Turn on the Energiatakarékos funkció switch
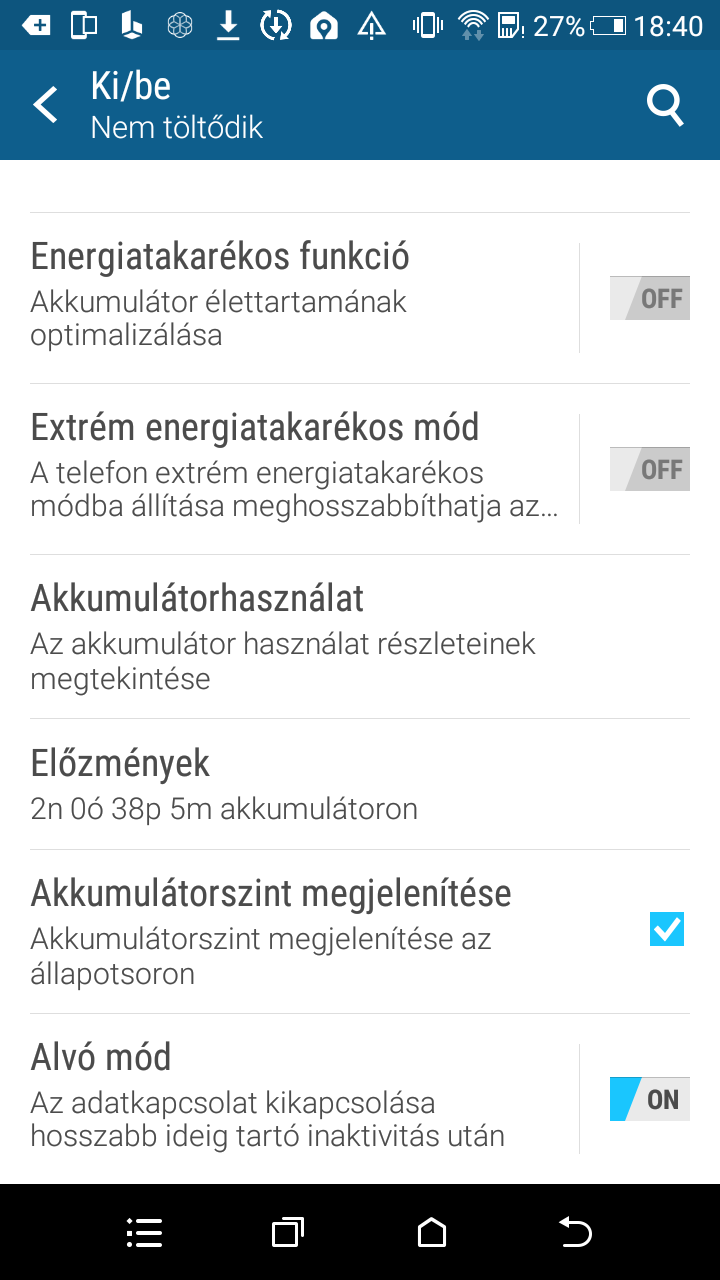This screenshot has width=720, height=1280. (650, 298)
